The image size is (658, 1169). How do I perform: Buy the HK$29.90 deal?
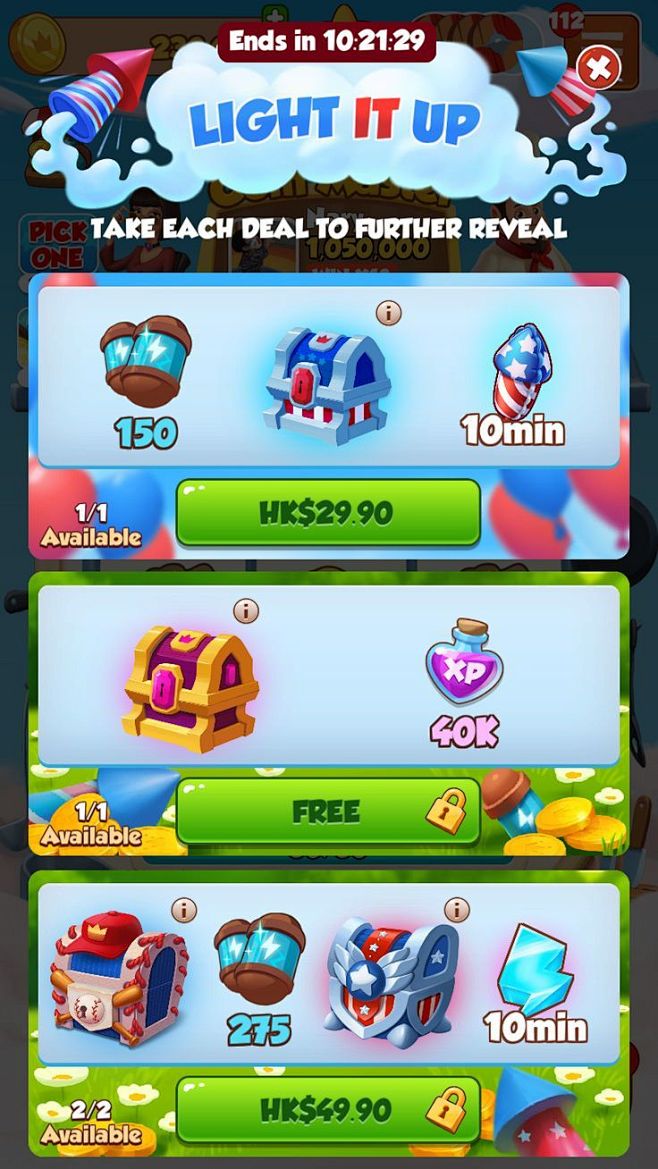(328, 513)
